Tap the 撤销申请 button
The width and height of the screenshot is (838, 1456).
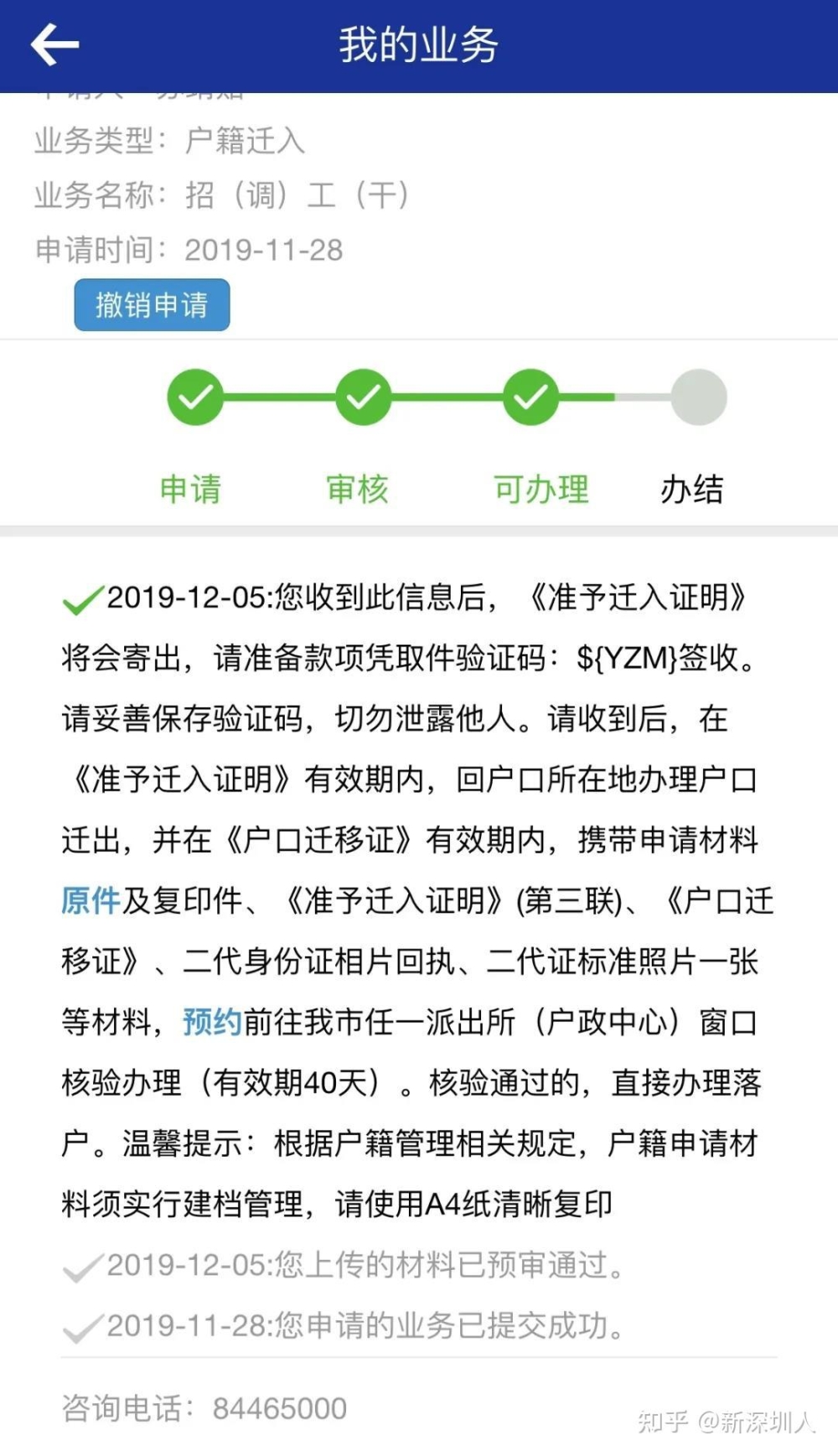(152, 305)
